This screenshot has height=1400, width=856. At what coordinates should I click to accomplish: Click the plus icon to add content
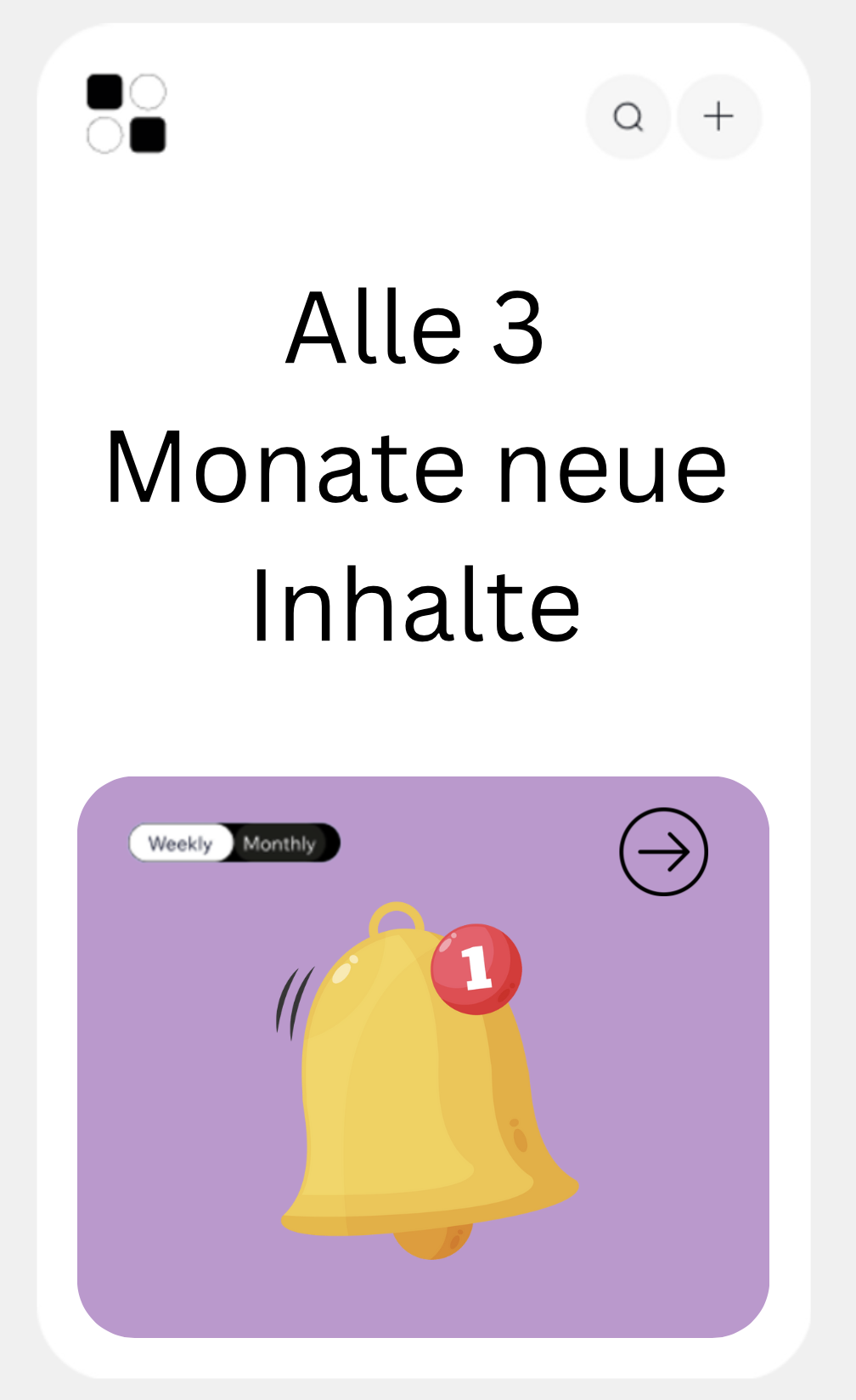click(718, 116)
